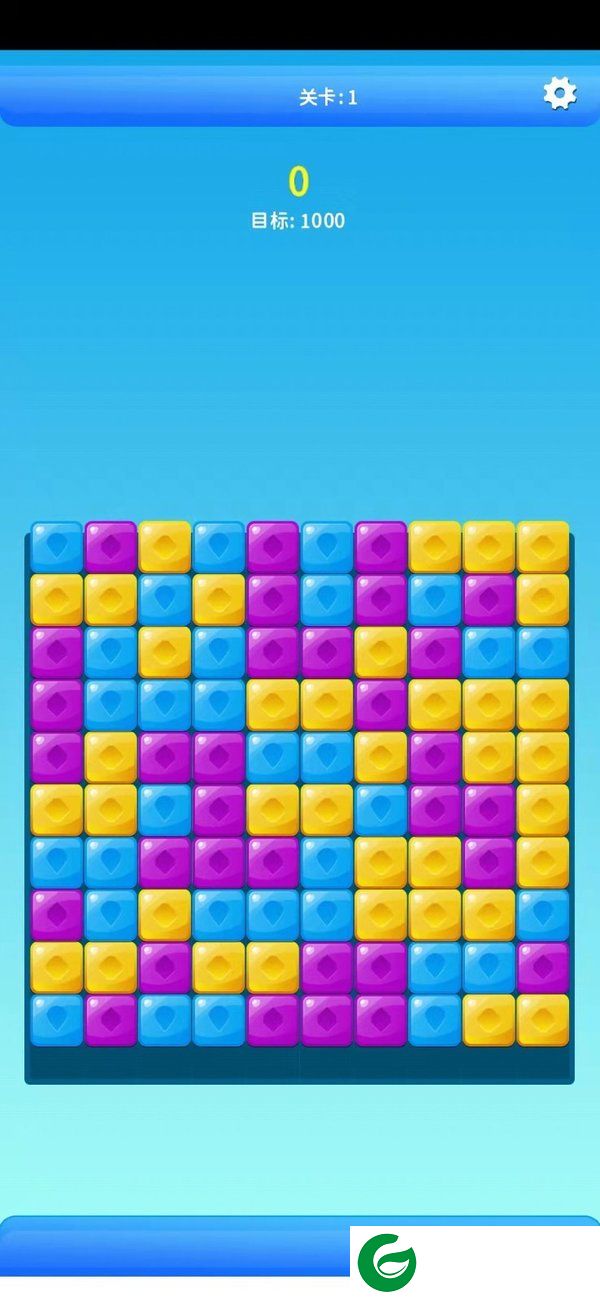
Task: Pop the yellow block in grid's bottom-right corner
Action: tap(543, 1020)
